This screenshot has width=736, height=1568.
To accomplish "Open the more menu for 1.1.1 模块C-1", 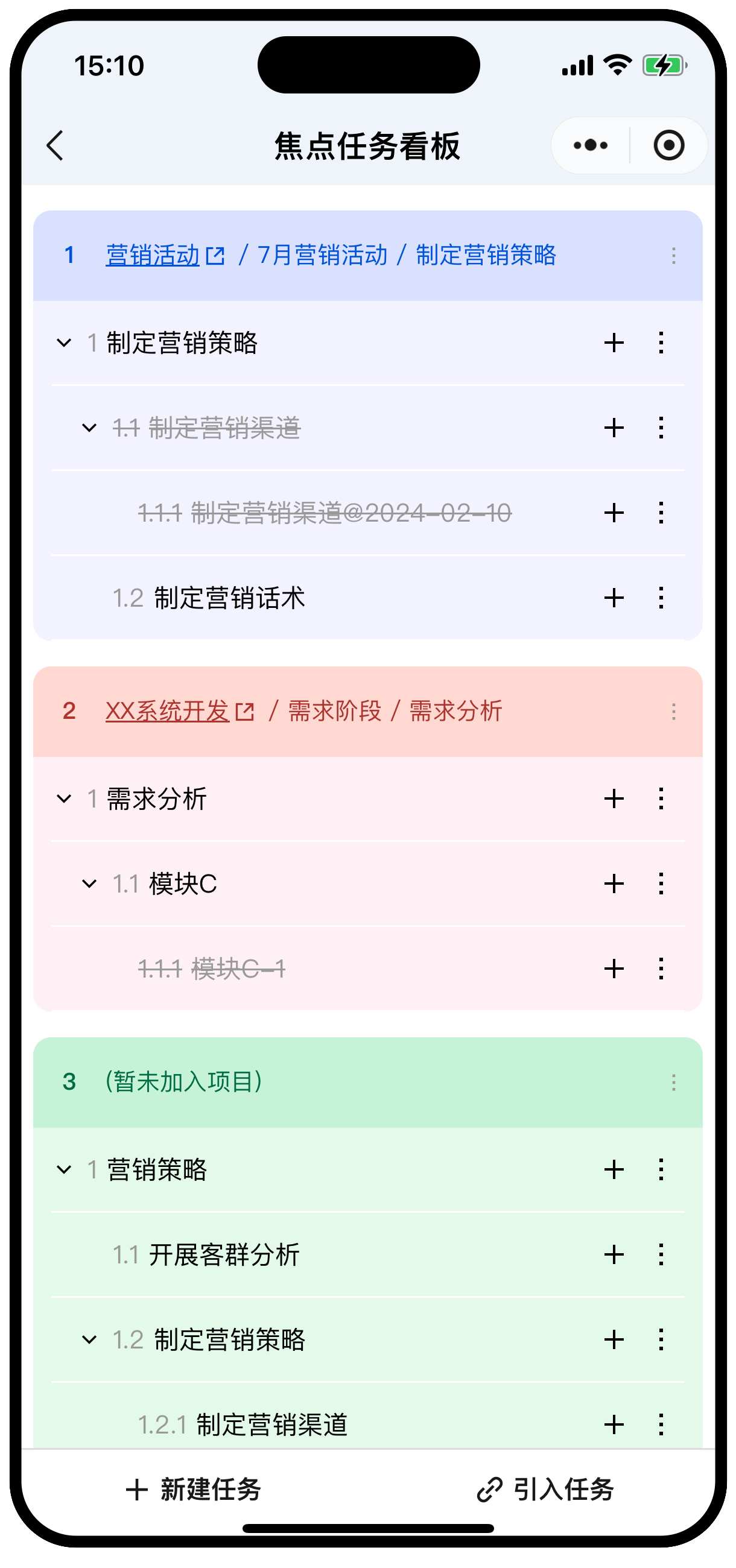I will tap(661, 969).
